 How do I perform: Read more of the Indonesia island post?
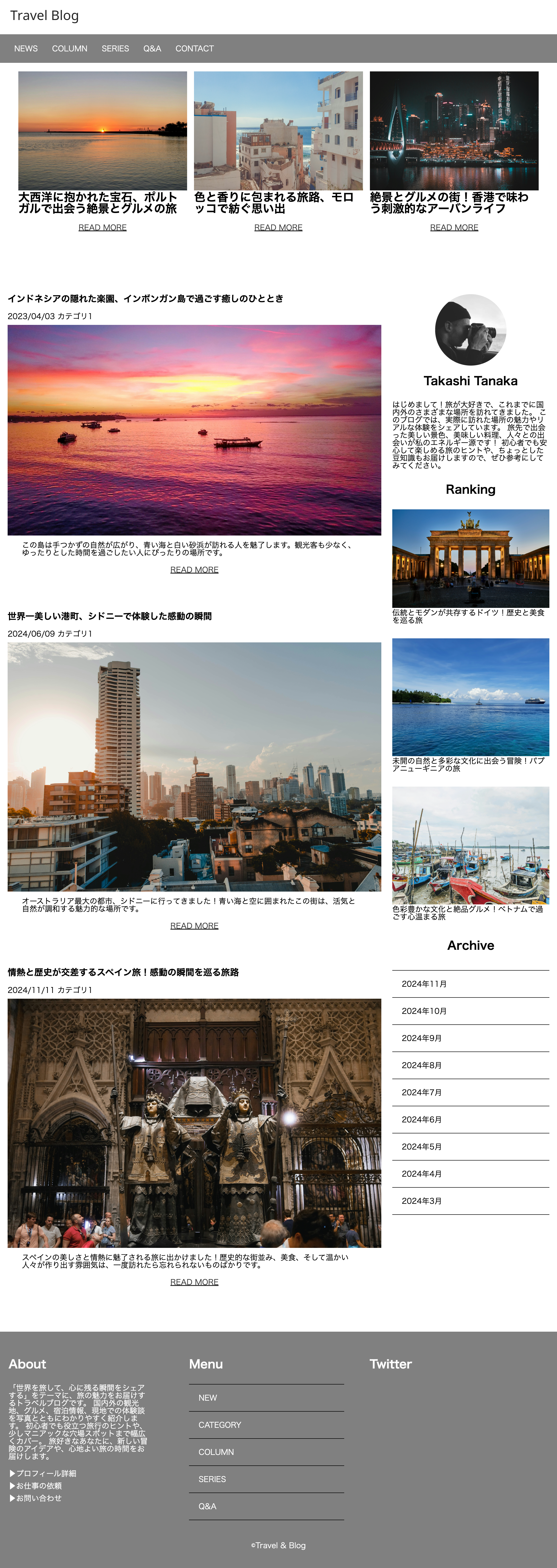pyautogui.click(x=194, y=570)
